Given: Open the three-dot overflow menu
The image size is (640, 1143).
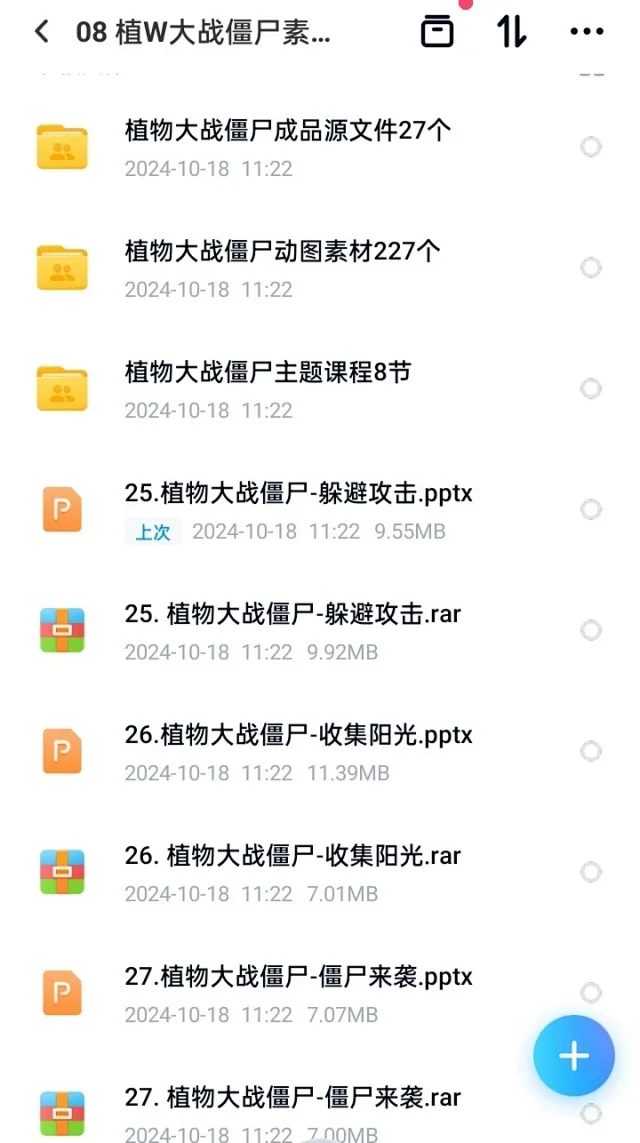Looking at the screenshot, I should 587,33.
